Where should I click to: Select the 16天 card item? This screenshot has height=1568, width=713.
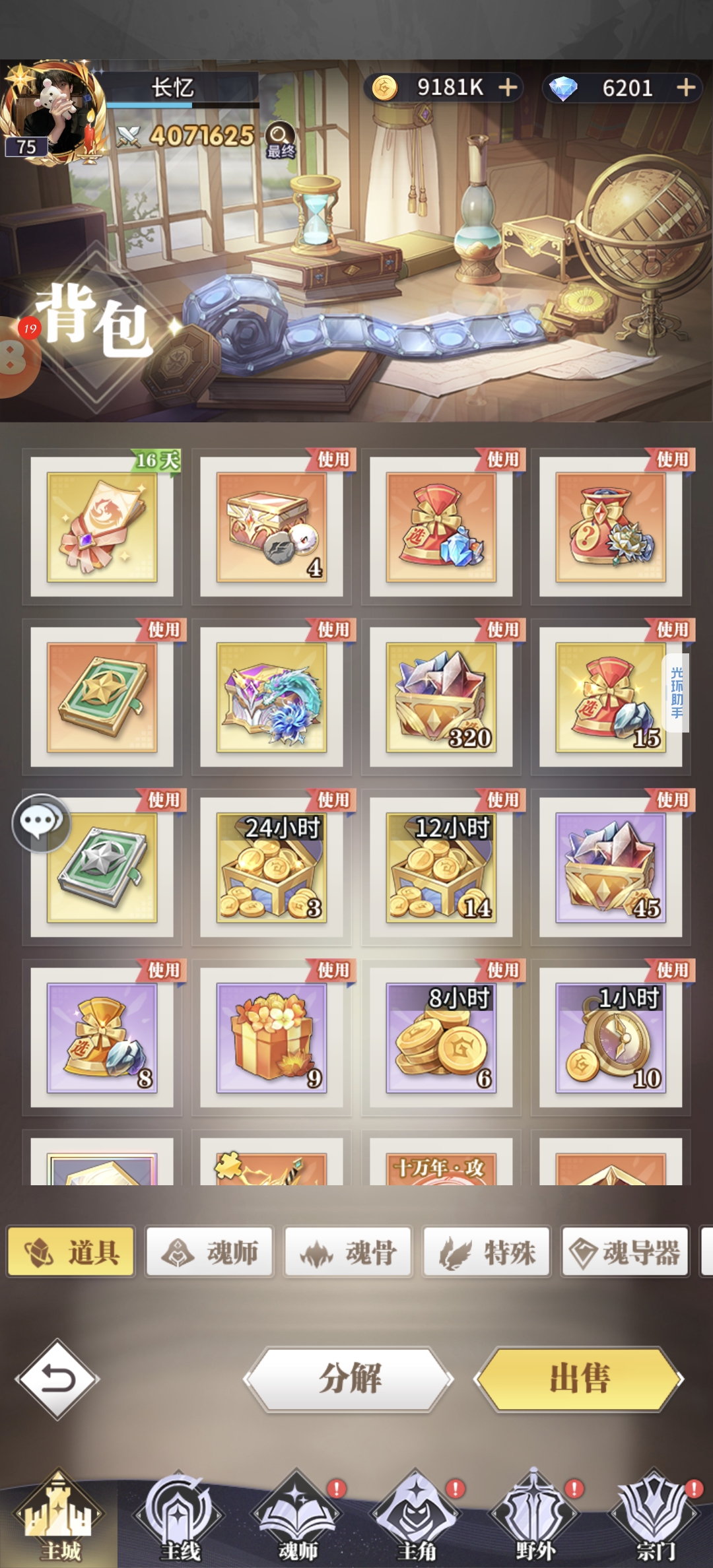[x=102, y=527]
